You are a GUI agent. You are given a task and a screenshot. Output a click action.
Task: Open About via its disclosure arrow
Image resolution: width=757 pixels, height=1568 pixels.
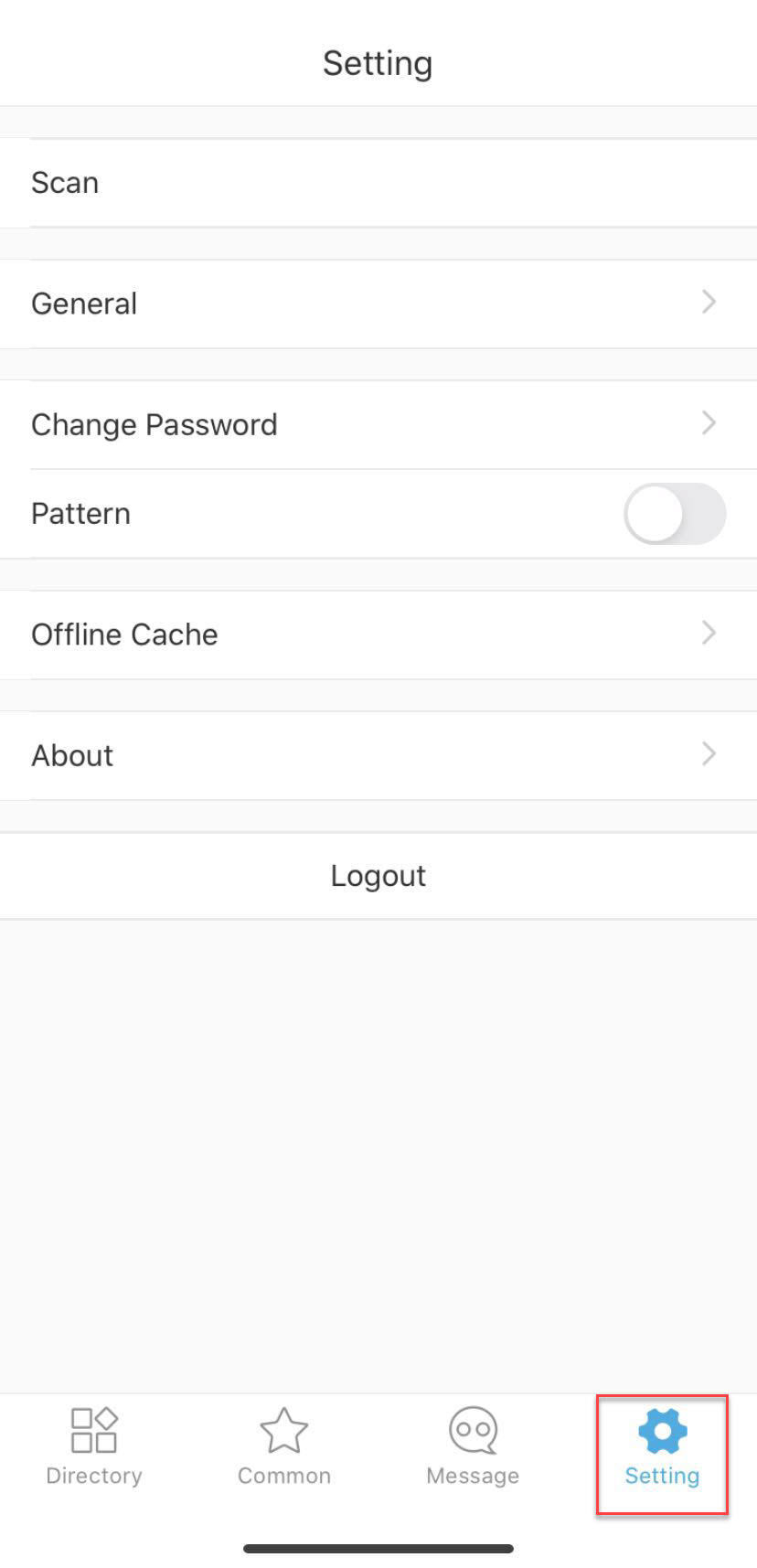(708, 753)
